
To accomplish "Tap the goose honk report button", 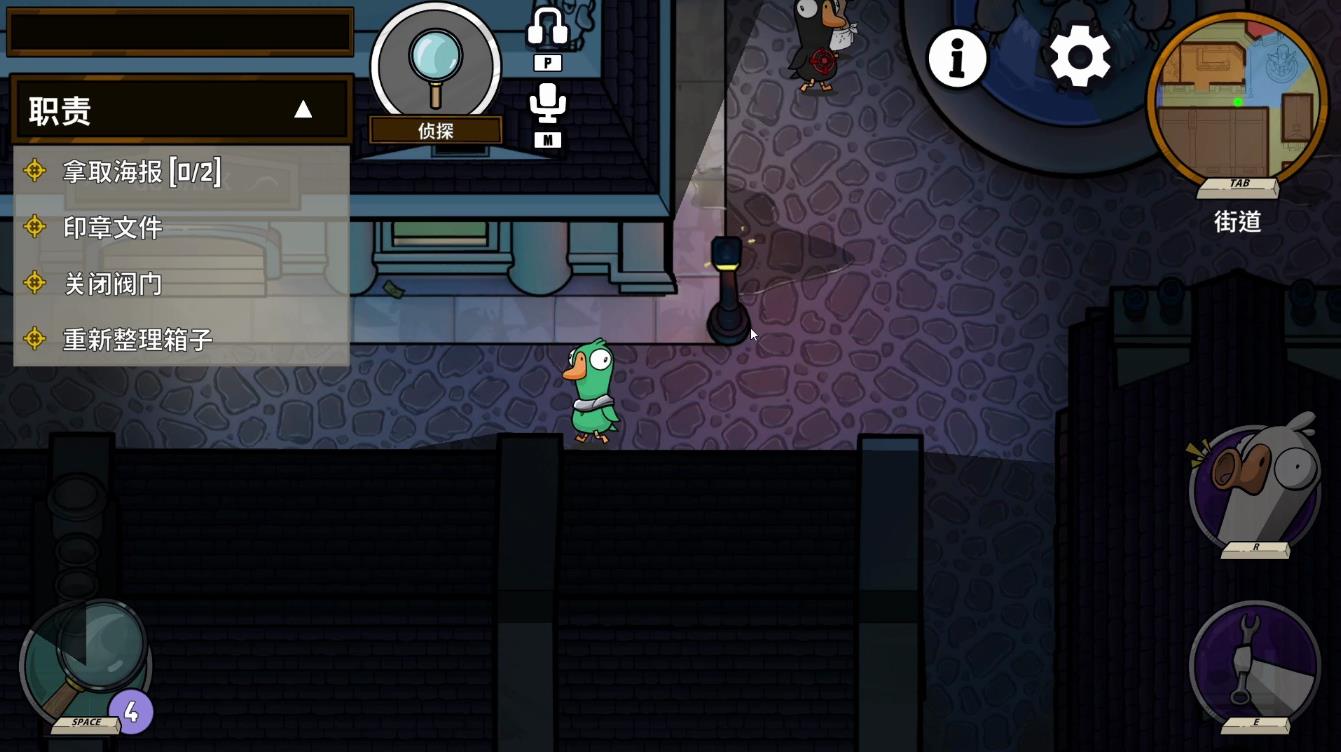I will (x=1255, y=487).
